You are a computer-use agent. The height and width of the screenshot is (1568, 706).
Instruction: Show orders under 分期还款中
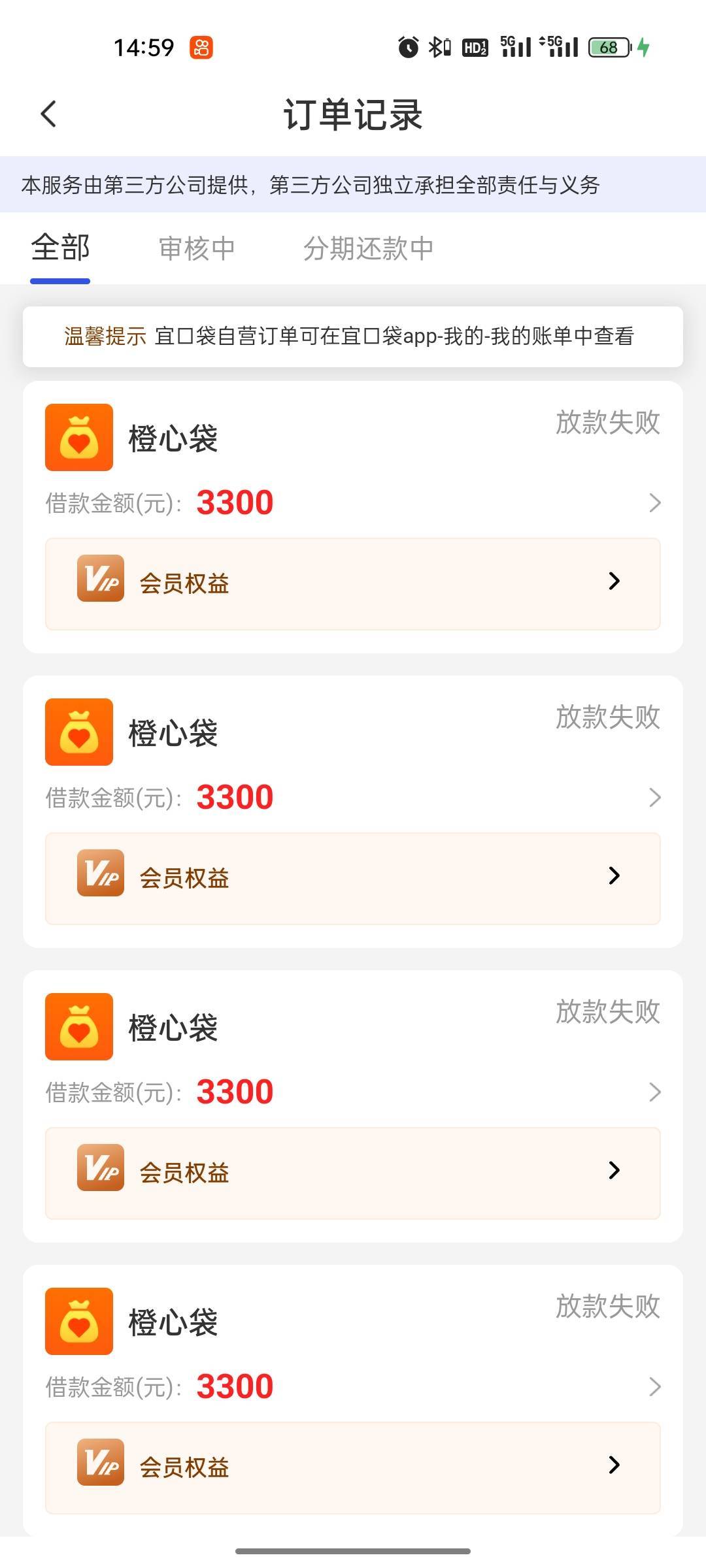[x=368, y=249]
